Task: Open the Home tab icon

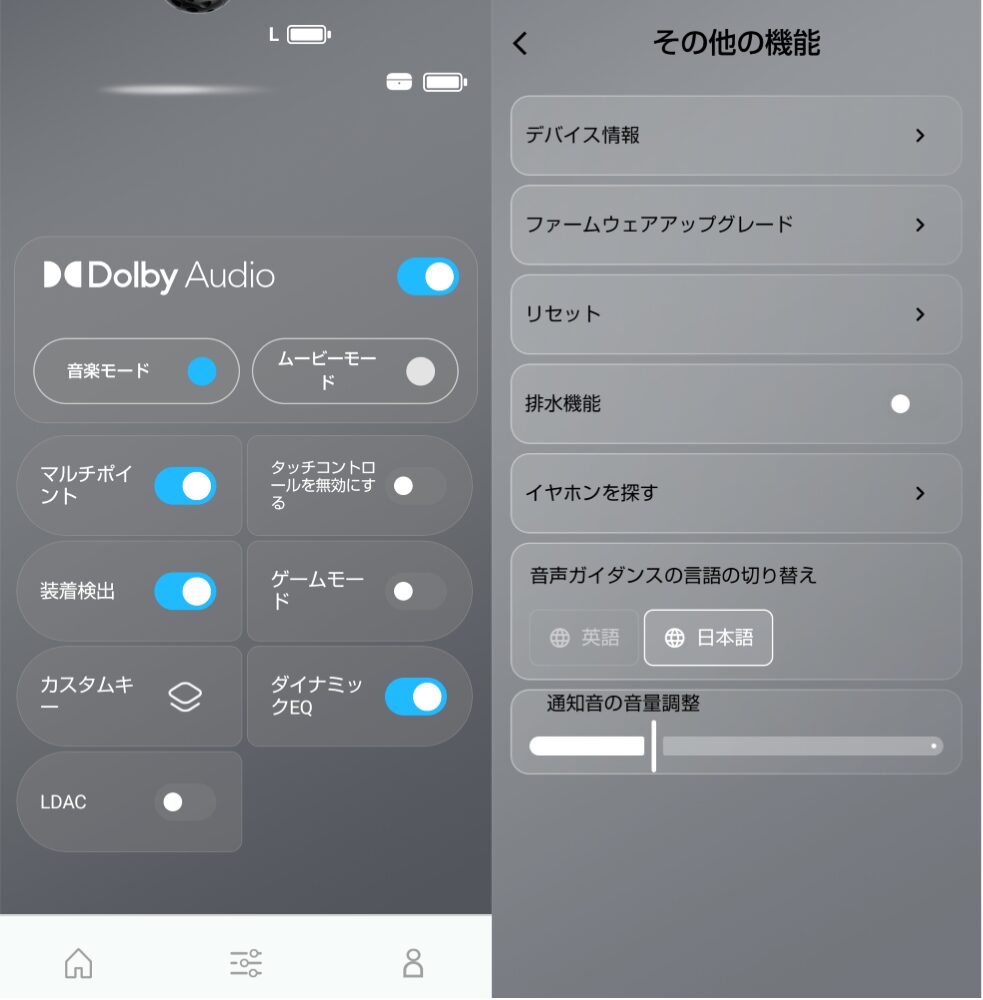Action: click(x=77, y=962)
